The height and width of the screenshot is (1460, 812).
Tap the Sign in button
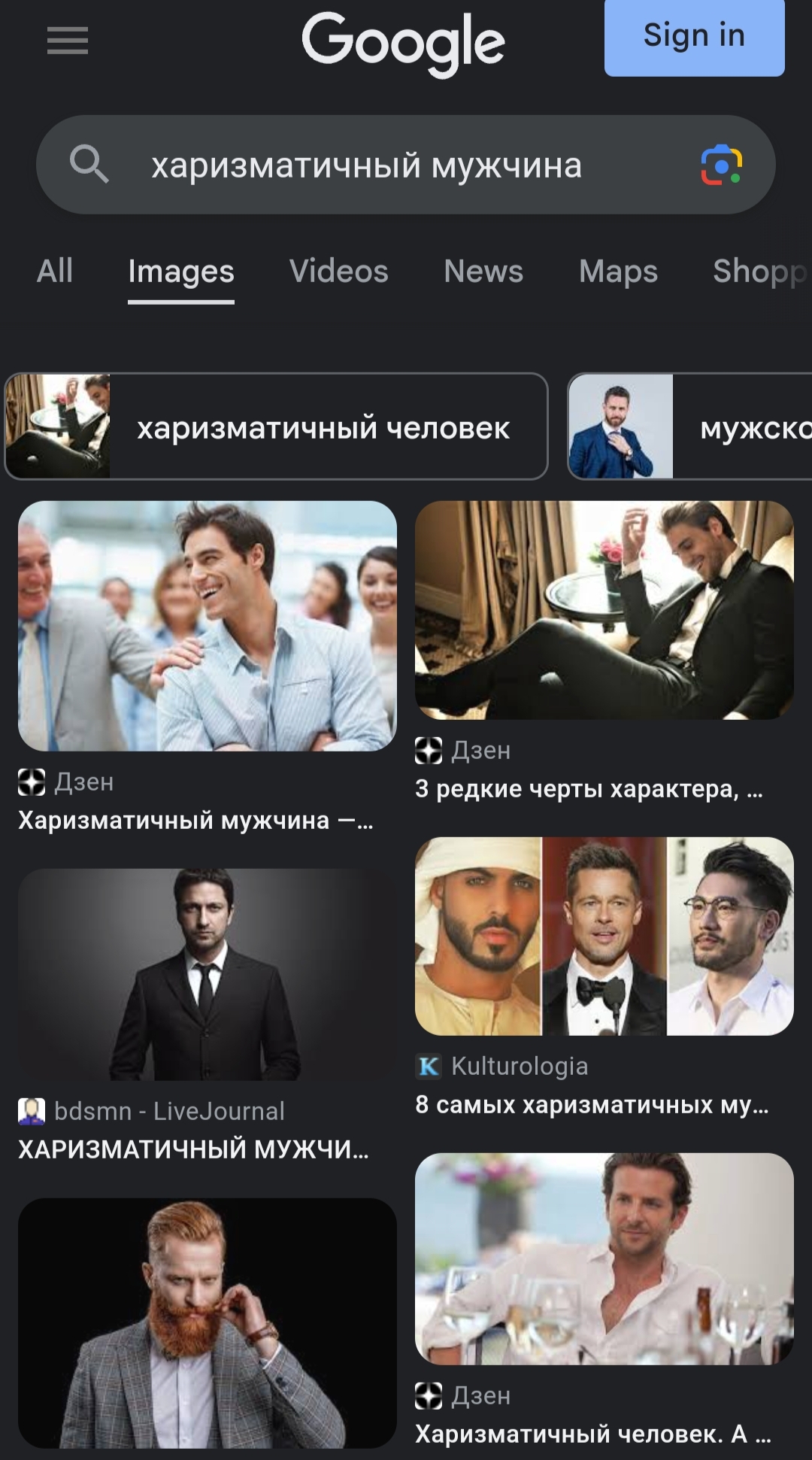click(694, 36)
